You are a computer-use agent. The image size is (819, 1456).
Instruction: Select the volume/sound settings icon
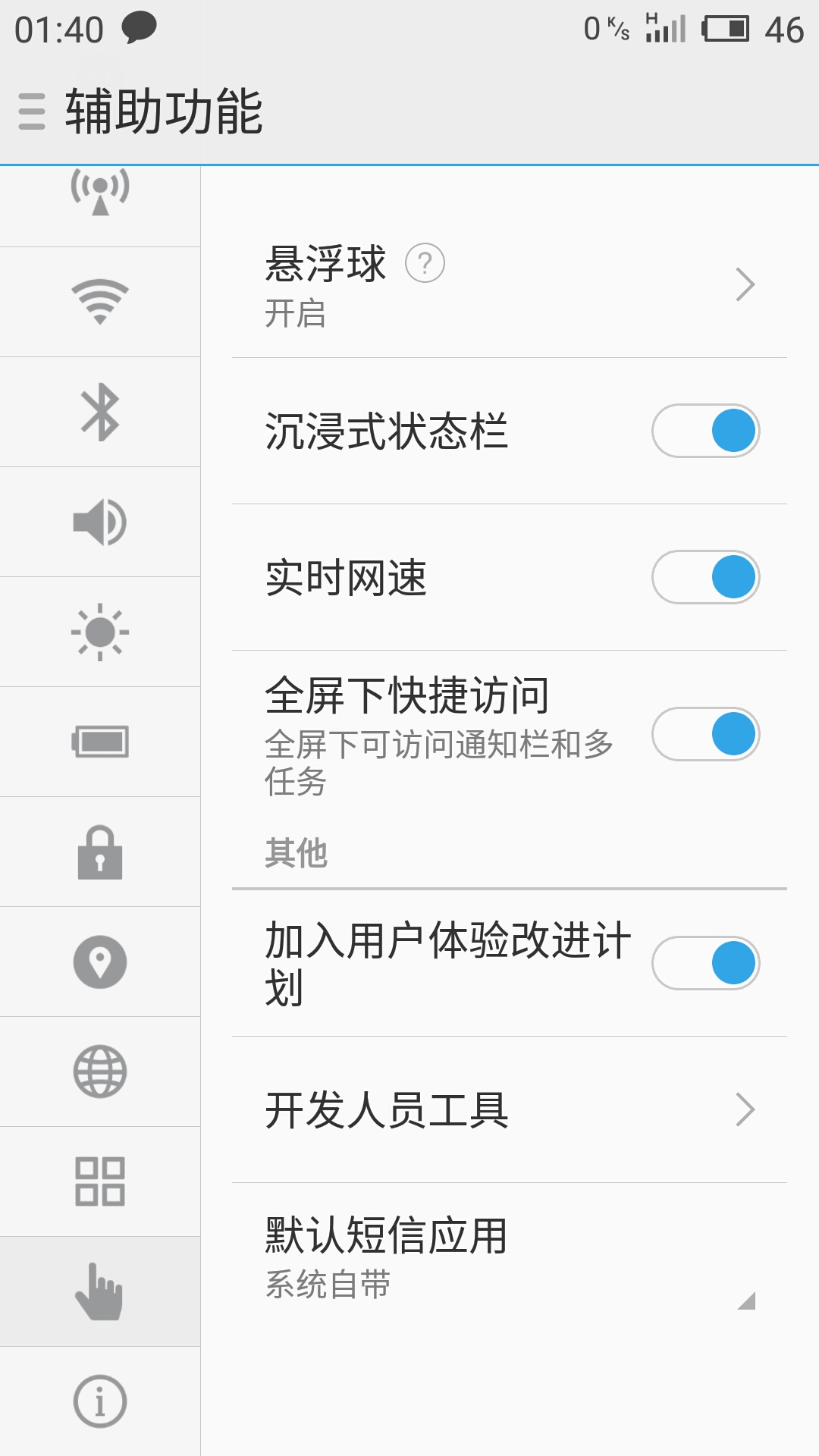pos(101,522)
